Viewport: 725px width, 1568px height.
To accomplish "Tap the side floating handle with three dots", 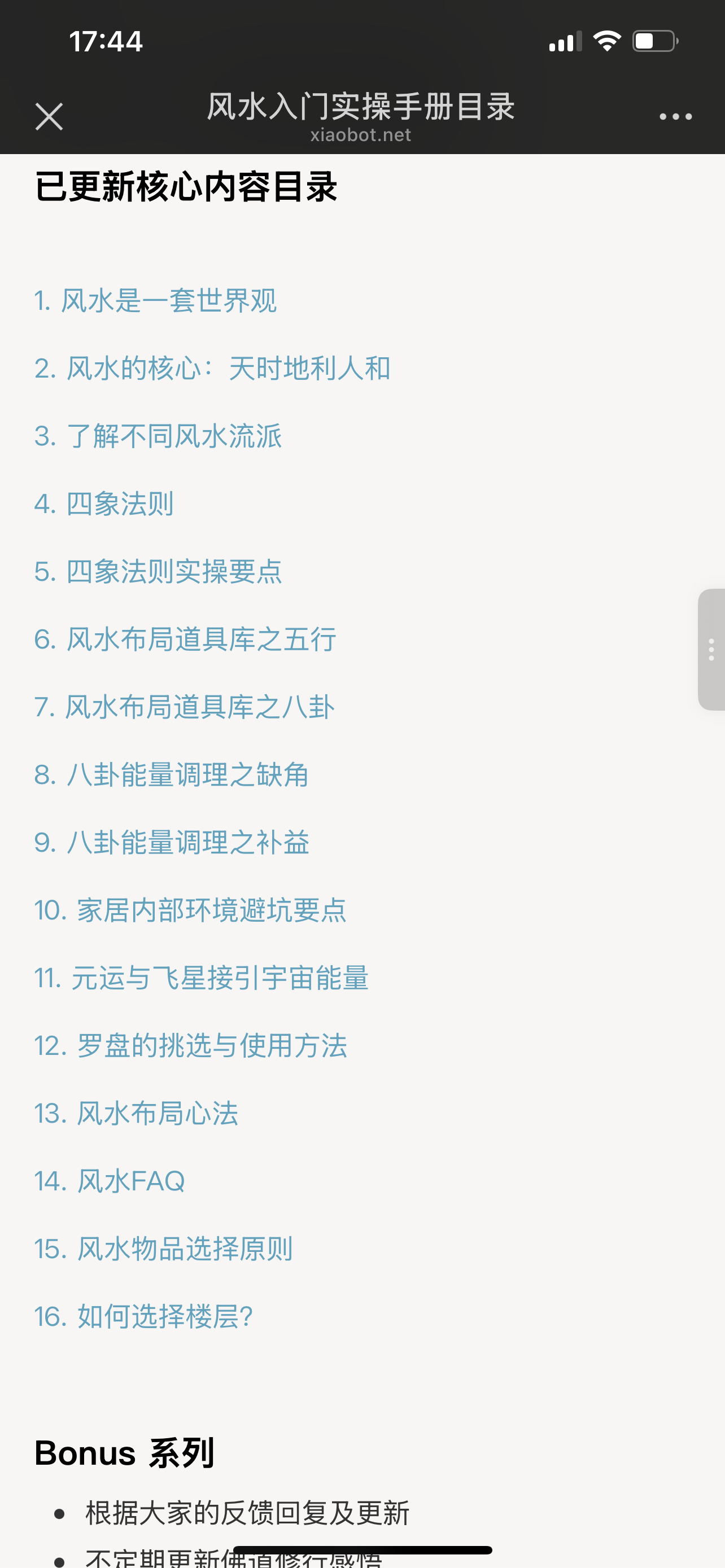I will click(711, 650).
